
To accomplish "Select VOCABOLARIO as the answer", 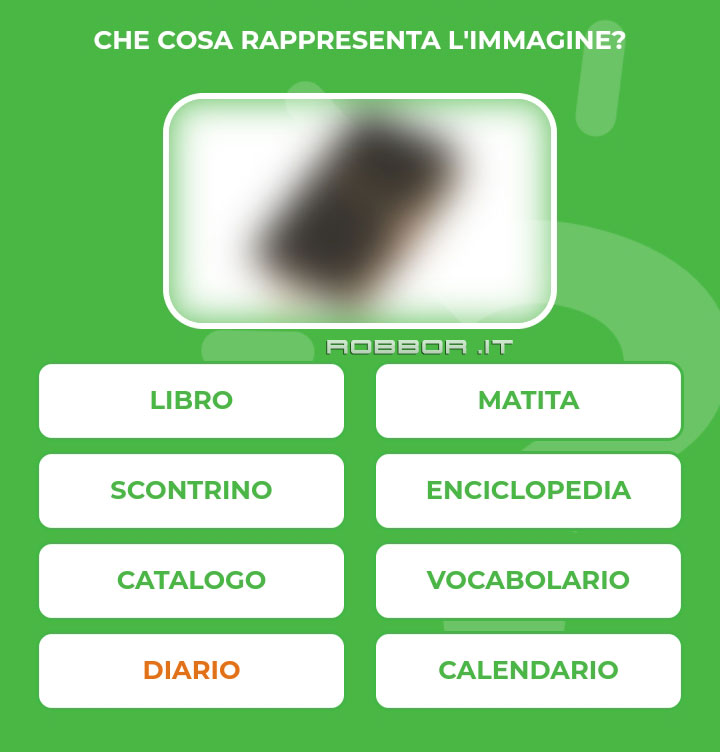I will click(x=528, y=581).
